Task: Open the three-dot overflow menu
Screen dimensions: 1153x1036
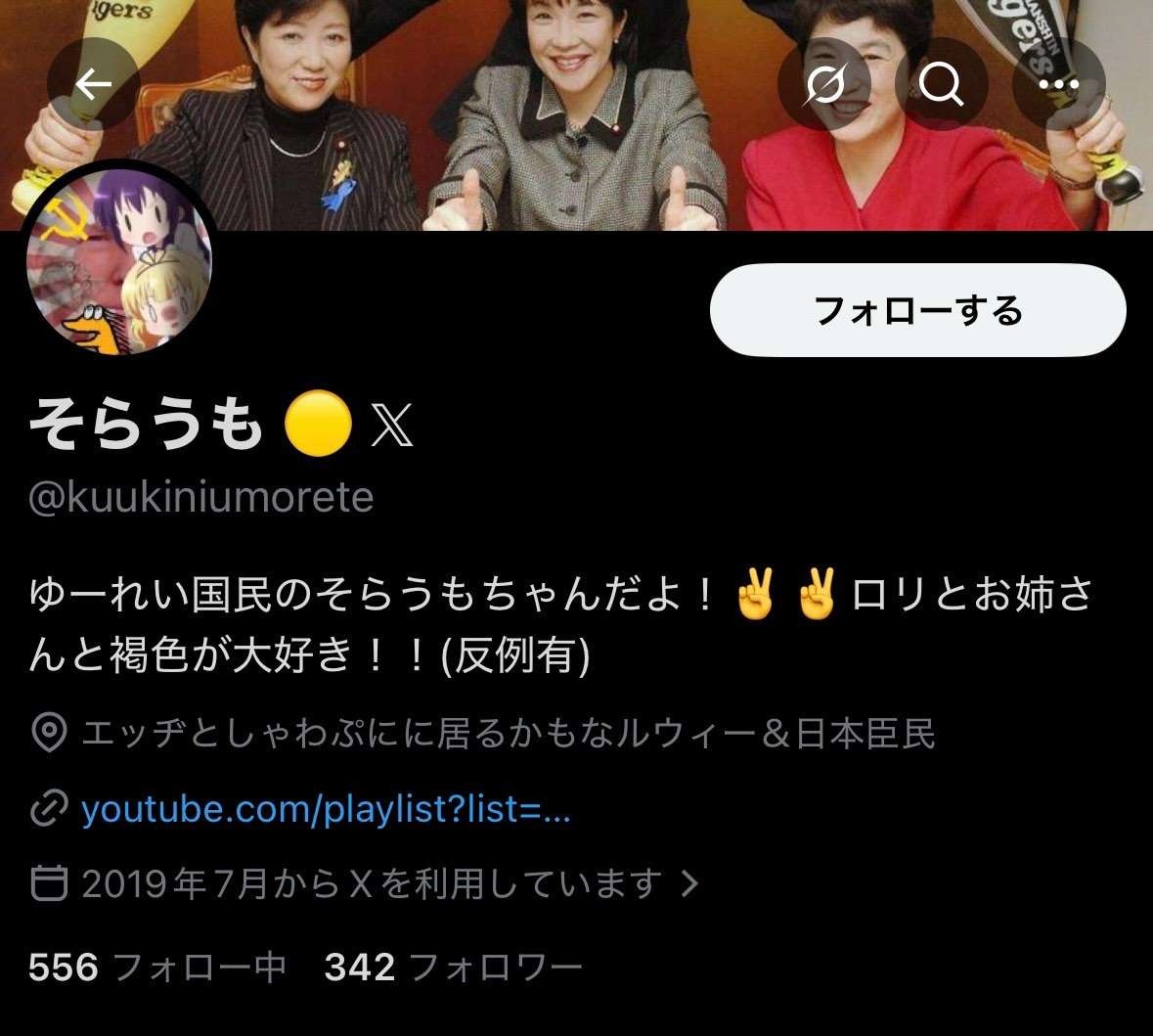Action: (x=1058, y=85)
